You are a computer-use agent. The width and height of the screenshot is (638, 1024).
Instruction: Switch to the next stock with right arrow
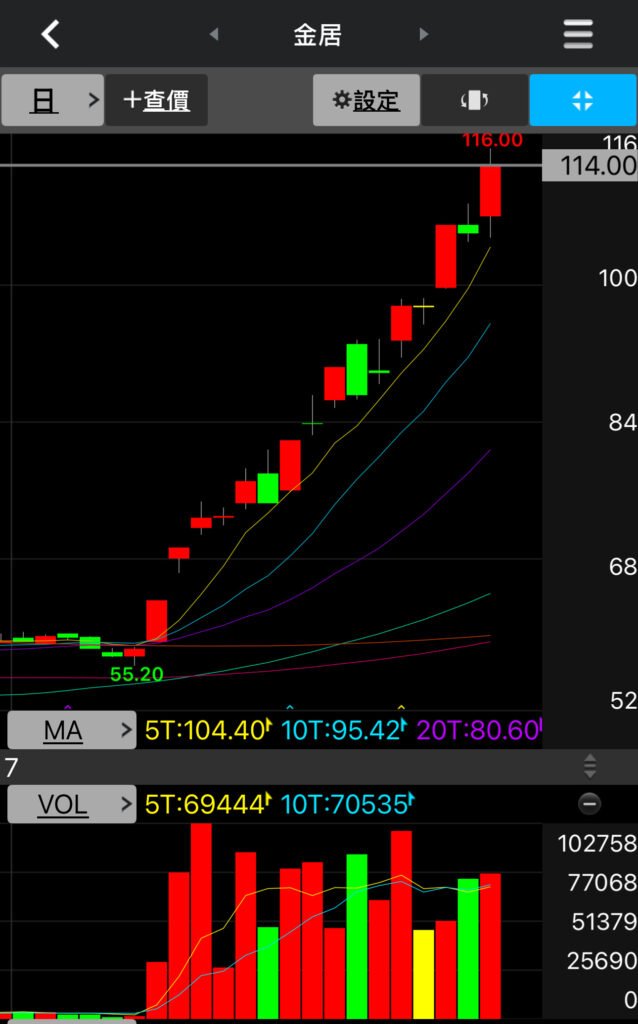click(x=423, y=34)
